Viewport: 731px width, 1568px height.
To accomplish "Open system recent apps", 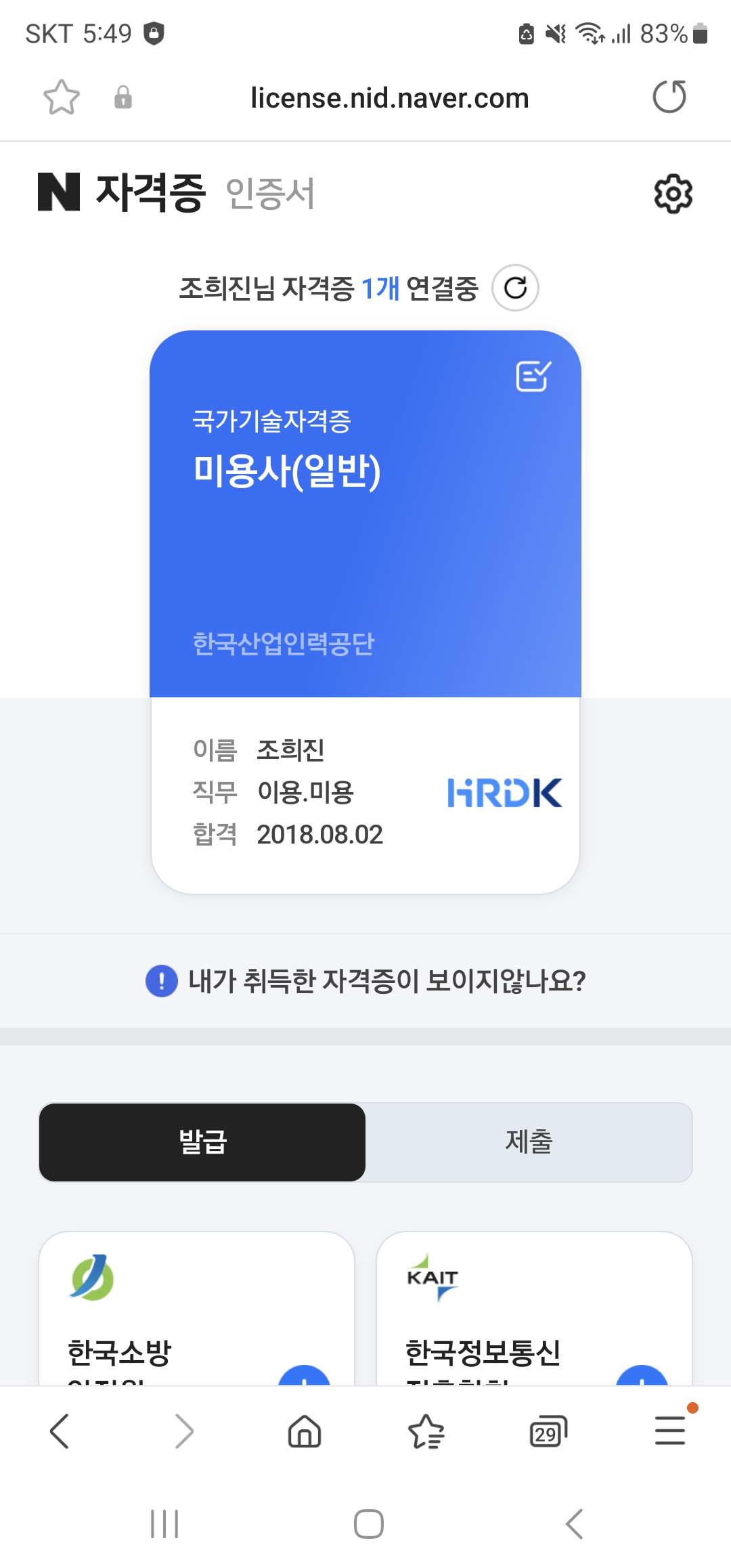I will coord(164,1524).
